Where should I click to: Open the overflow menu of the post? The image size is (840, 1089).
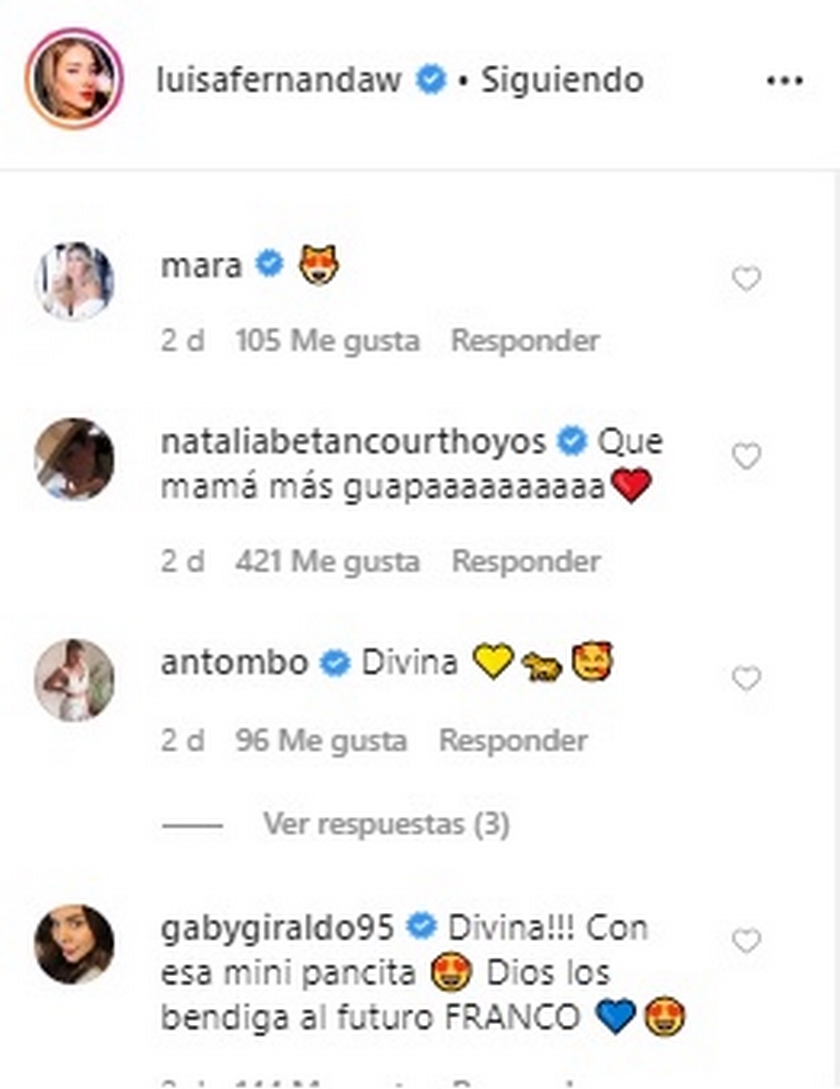784,81
